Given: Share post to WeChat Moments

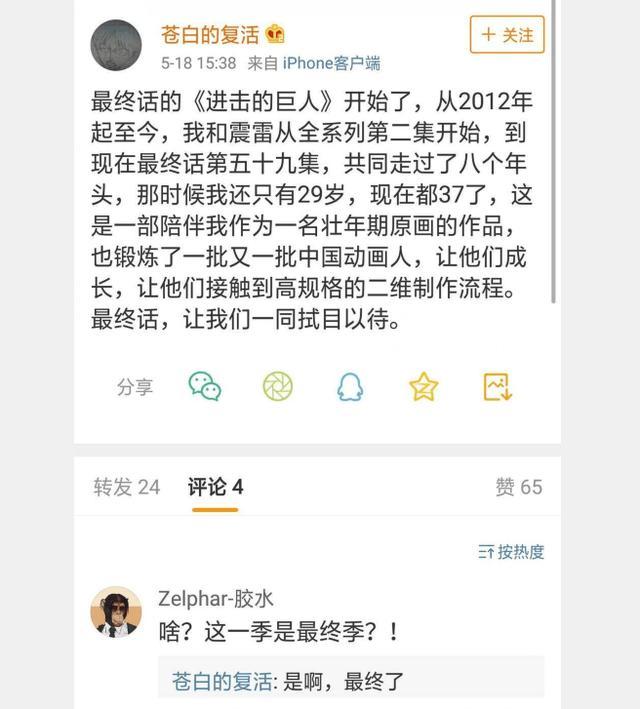Looking at the screenshot, I should [x=278, y=386].
